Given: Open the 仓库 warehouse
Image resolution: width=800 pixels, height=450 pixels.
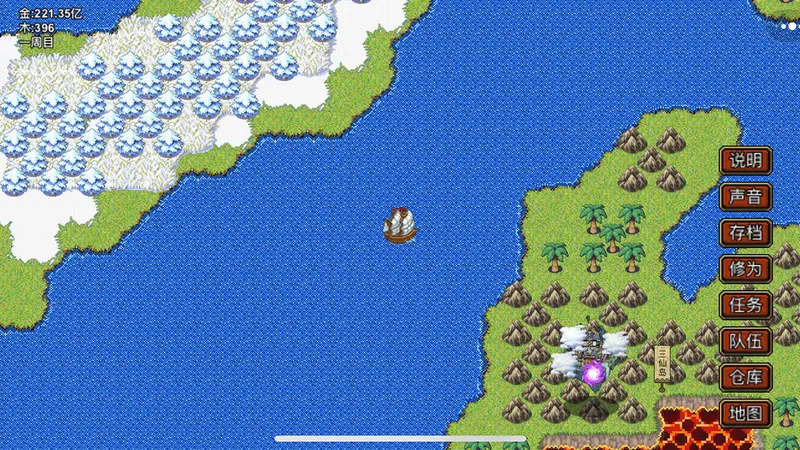Looking at the screenshot, I should pyautogui.click(x=745, y=377).
